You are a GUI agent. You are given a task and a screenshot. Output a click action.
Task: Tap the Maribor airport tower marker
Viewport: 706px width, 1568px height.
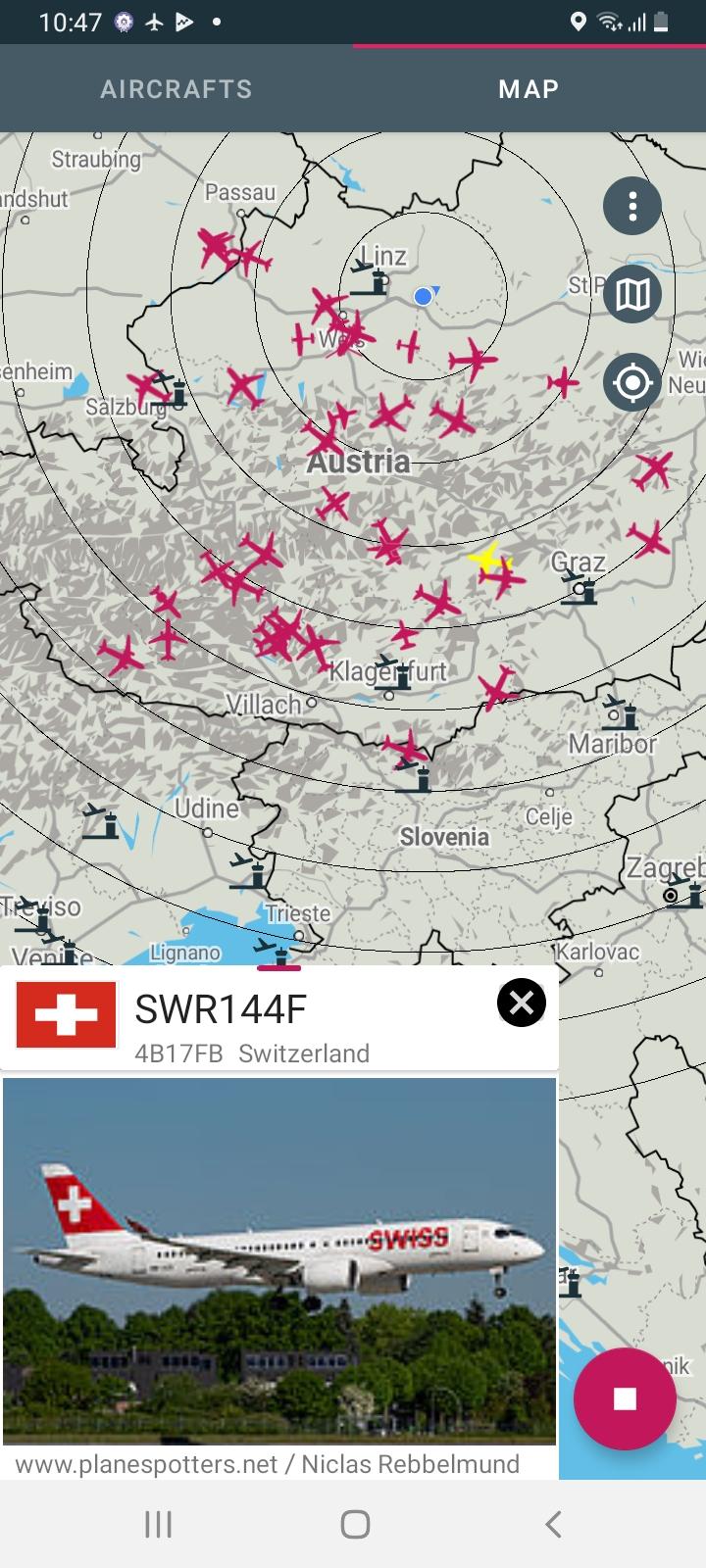coord(621,712)
